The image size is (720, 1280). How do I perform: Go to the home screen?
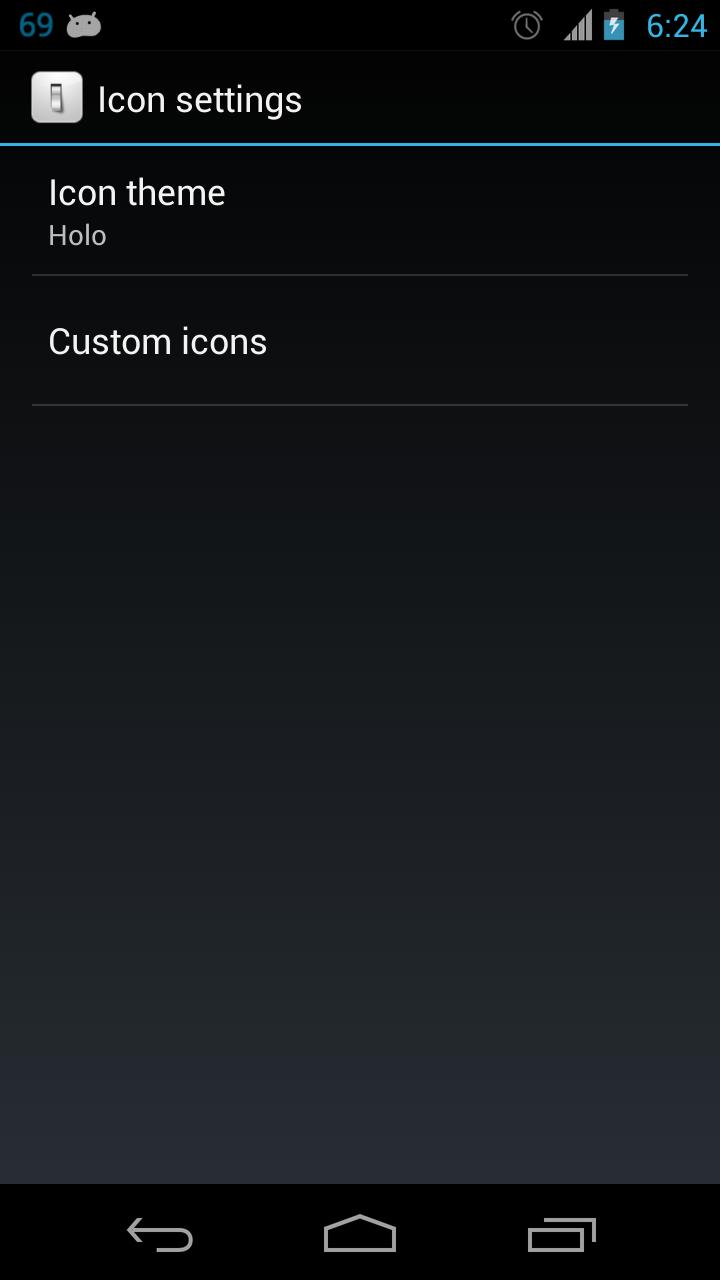pos(360,1235)
